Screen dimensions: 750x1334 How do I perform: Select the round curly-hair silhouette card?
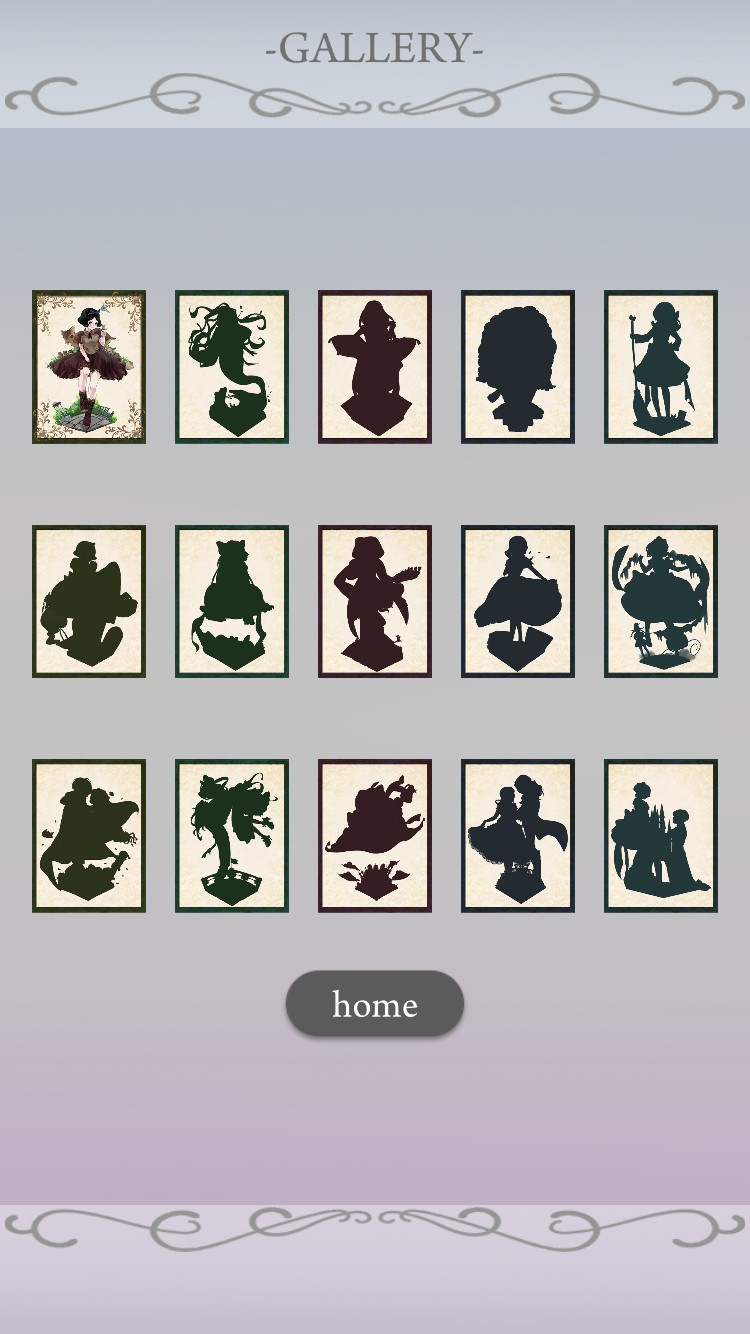[517, 367]
